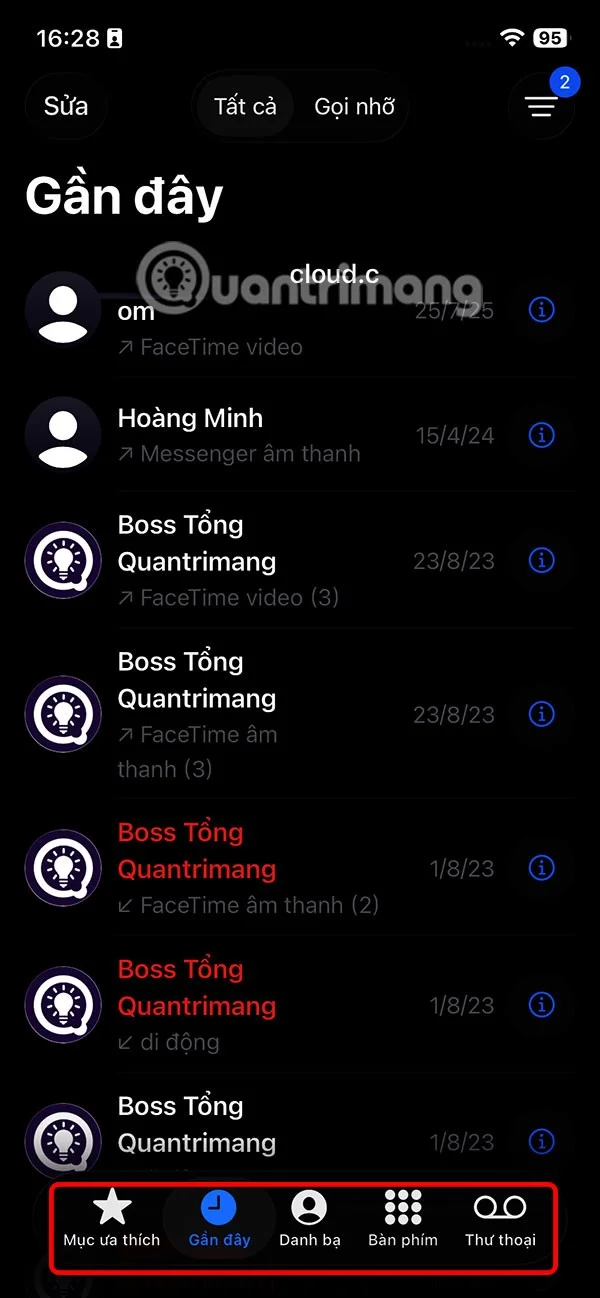
Task: Open Boss Tổng FaceTime âm thanh (3) entry
Action: pyautogui.click(x=240, y=714)
